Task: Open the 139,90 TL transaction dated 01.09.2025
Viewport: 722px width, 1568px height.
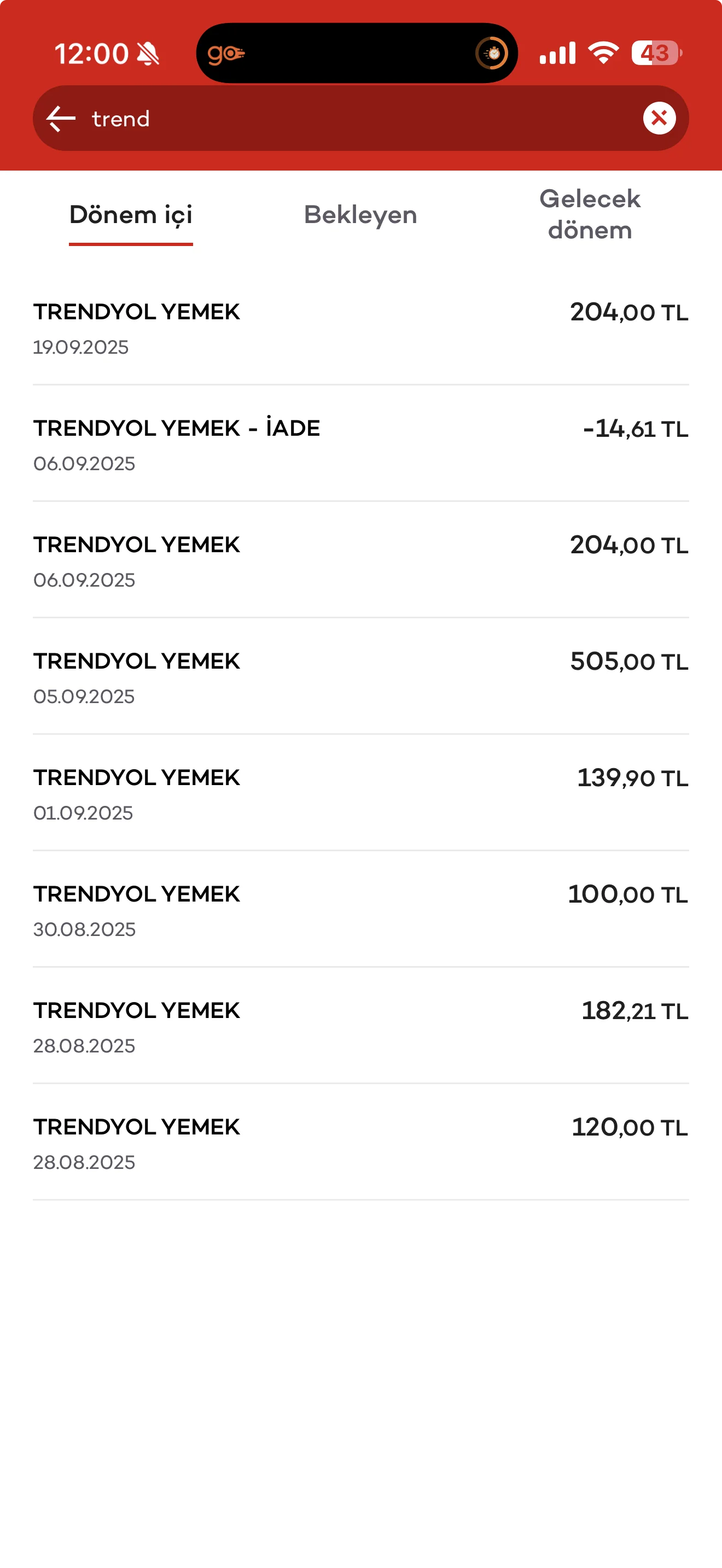Action: click(x=360, y=794)
